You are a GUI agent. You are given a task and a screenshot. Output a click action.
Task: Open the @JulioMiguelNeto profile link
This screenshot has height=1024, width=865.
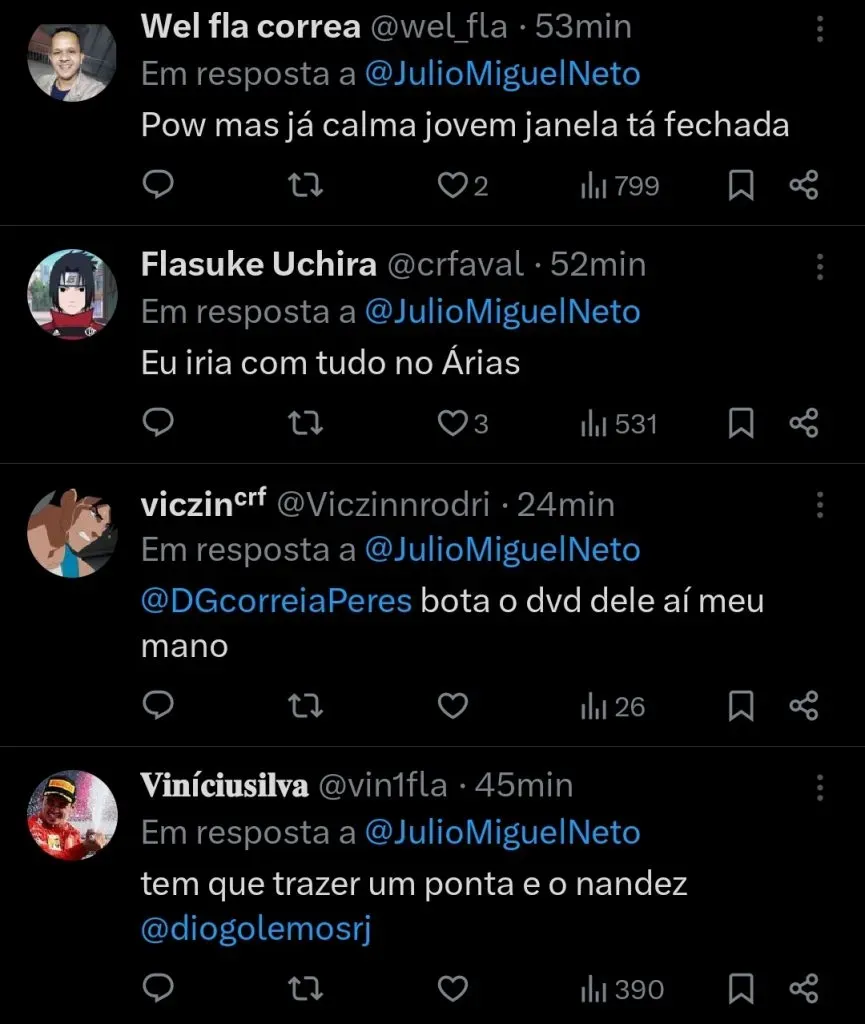click(504, 73)
